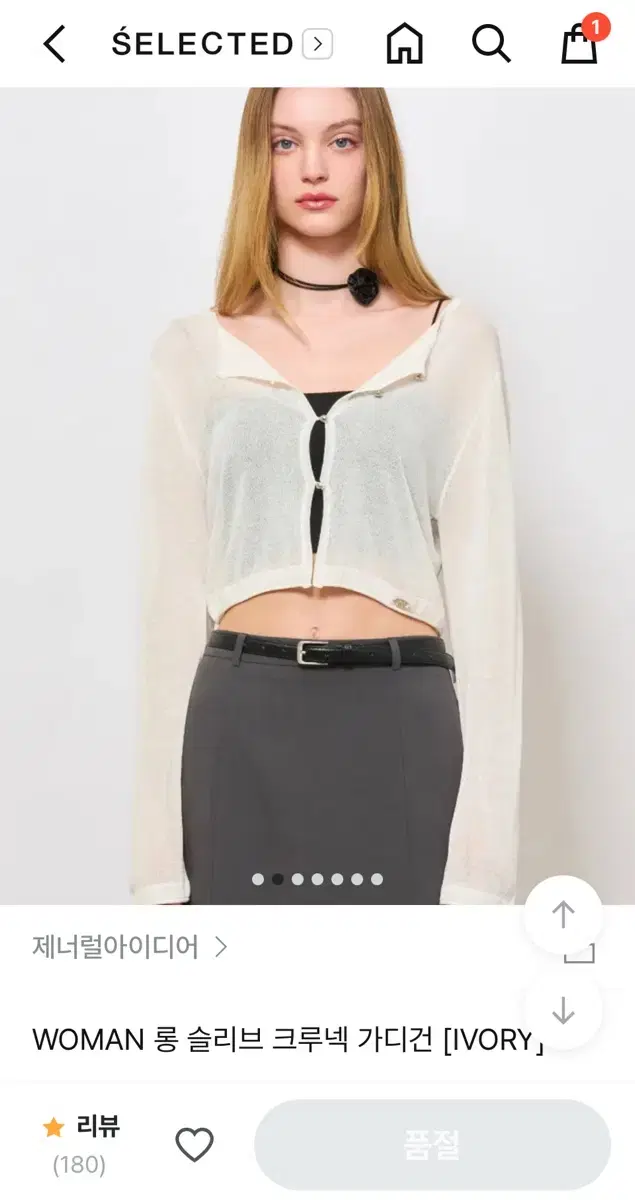This screenshot has height=1200, width=635.
Task: Open the 제너럴아이디어 brand link
Action: pos(130,946)
